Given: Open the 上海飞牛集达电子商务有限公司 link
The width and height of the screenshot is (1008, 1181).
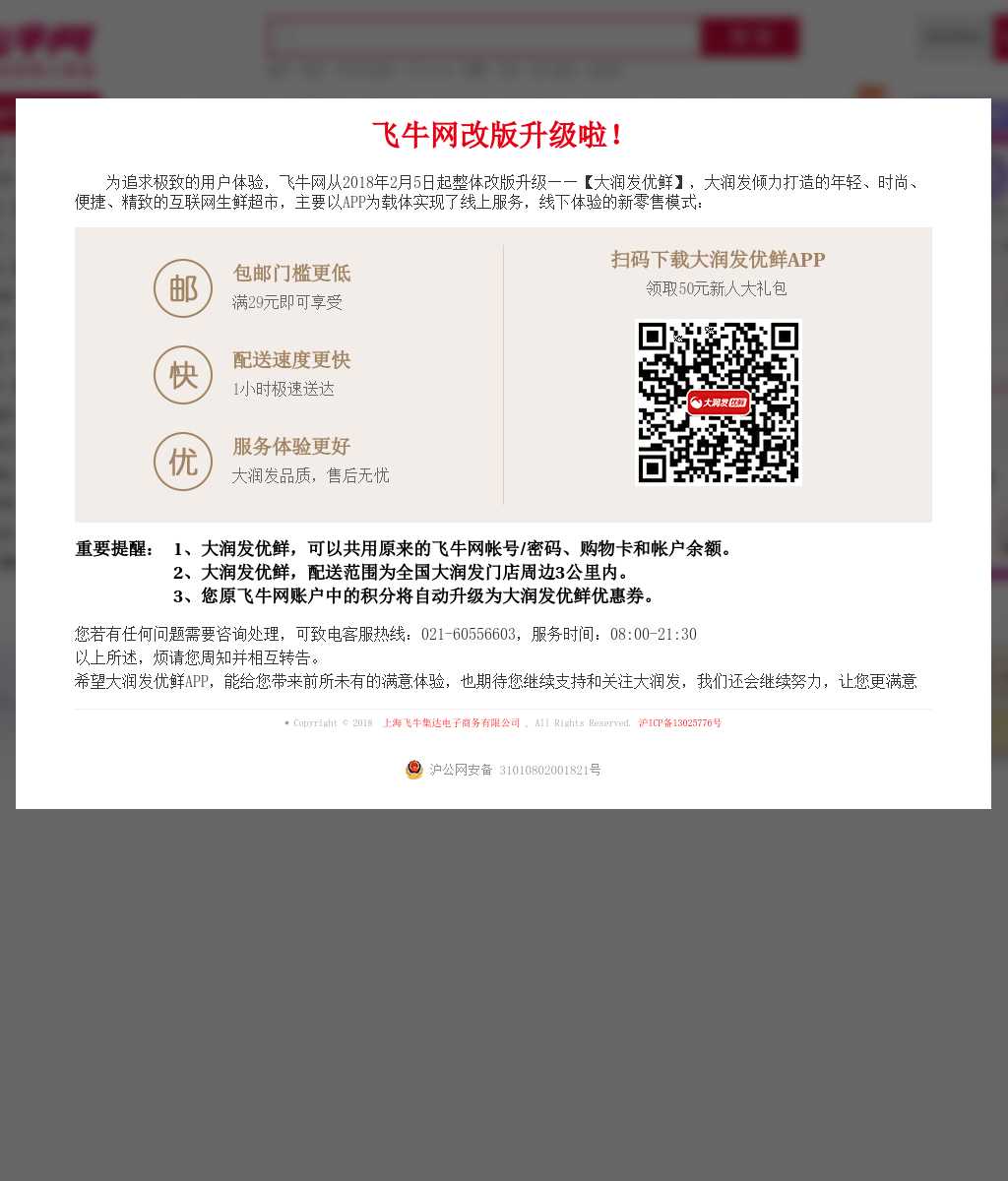Looking at the screenshot, I should click(x=451, y=723).
